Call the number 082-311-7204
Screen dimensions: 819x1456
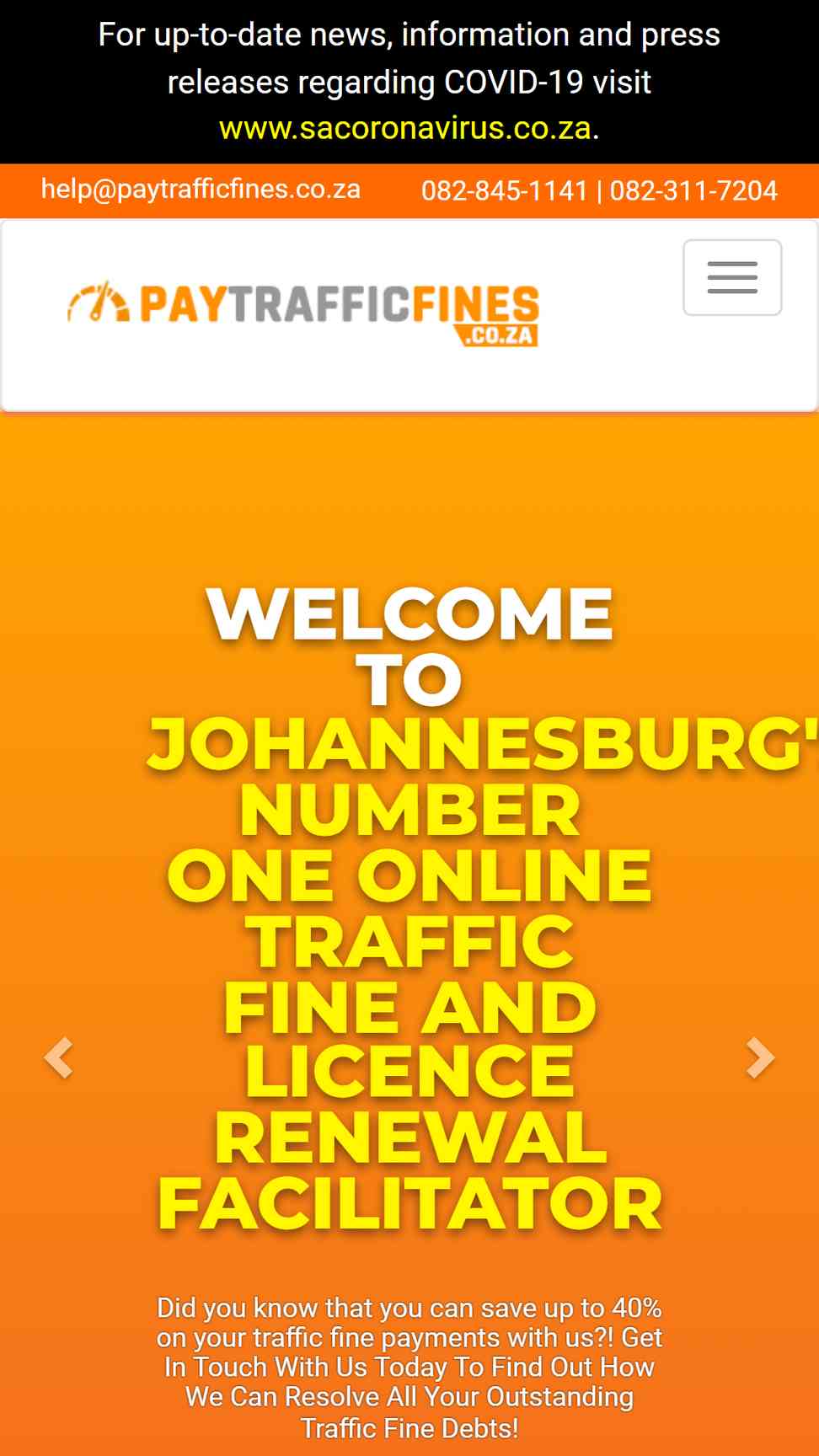693,191
